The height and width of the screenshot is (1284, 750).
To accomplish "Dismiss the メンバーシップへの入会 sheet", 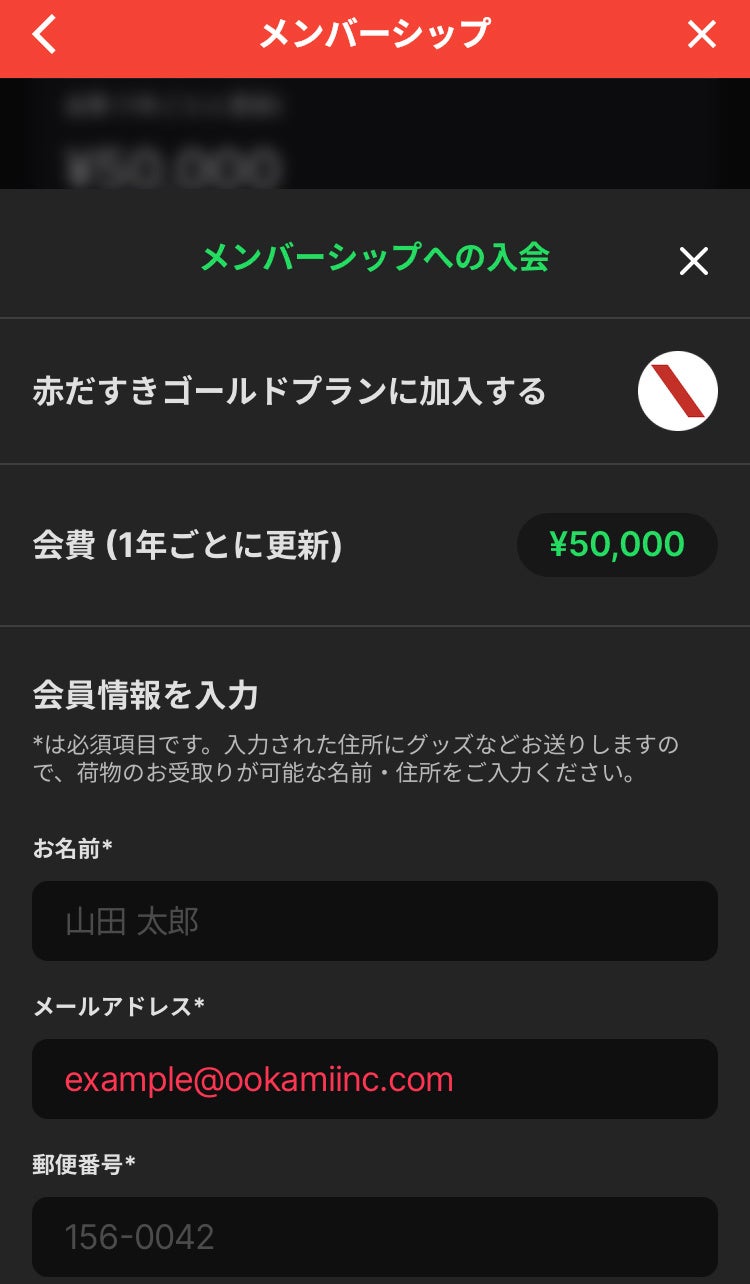I will pos(693,261).
